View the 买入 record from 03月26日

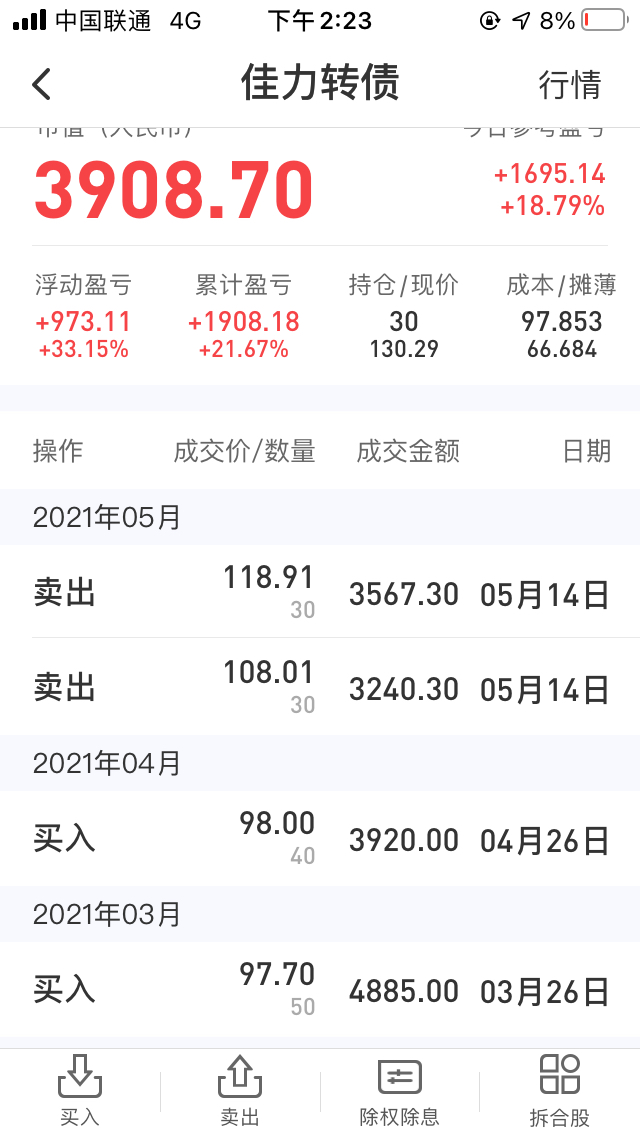tap(320, 990)
